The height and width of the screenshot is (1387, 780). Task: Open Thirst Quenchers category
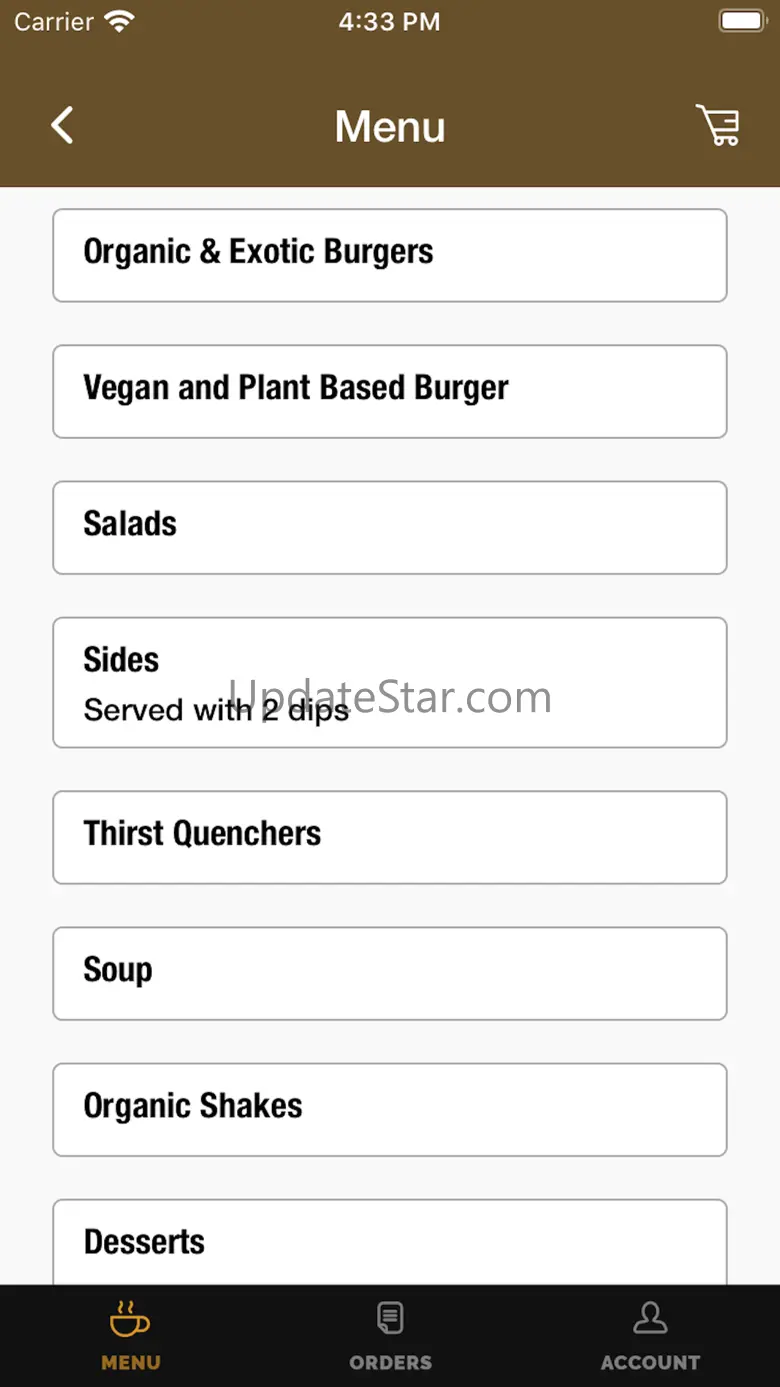pos(390,837)
